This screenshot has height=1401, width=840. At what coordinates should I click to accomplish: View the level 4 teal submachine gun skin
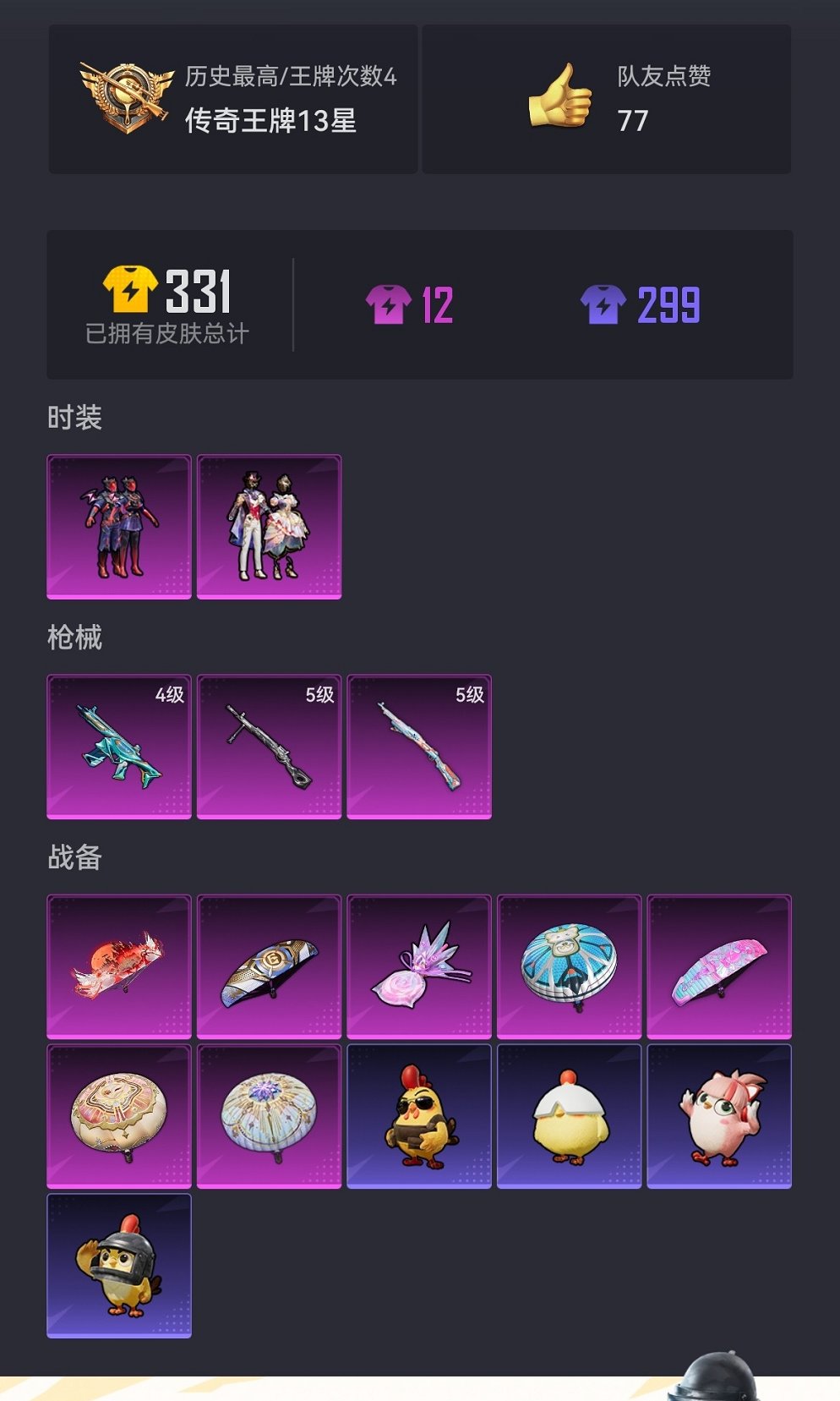coord(119,747)
